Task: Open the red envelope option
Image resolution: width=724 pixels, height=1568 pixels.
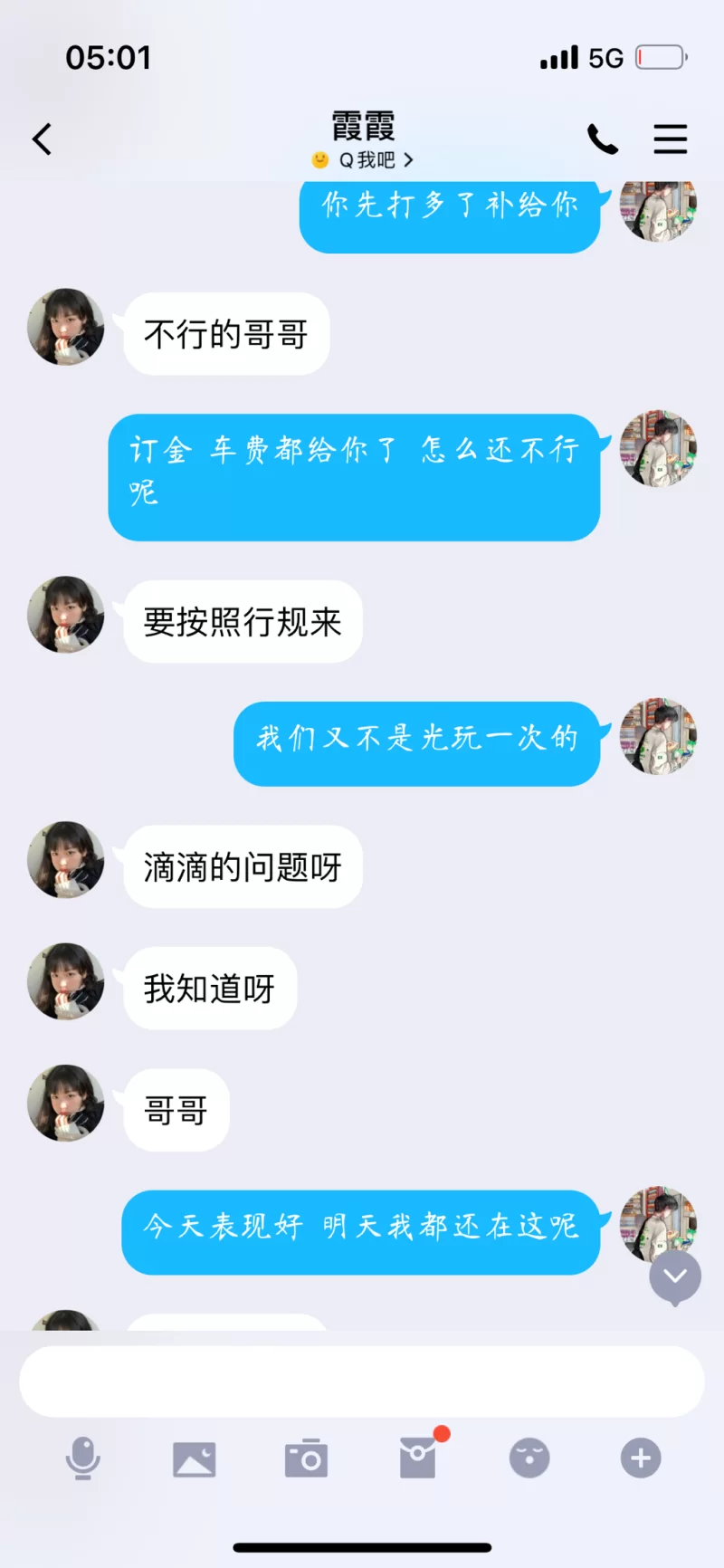Action: click(418, 1458)
